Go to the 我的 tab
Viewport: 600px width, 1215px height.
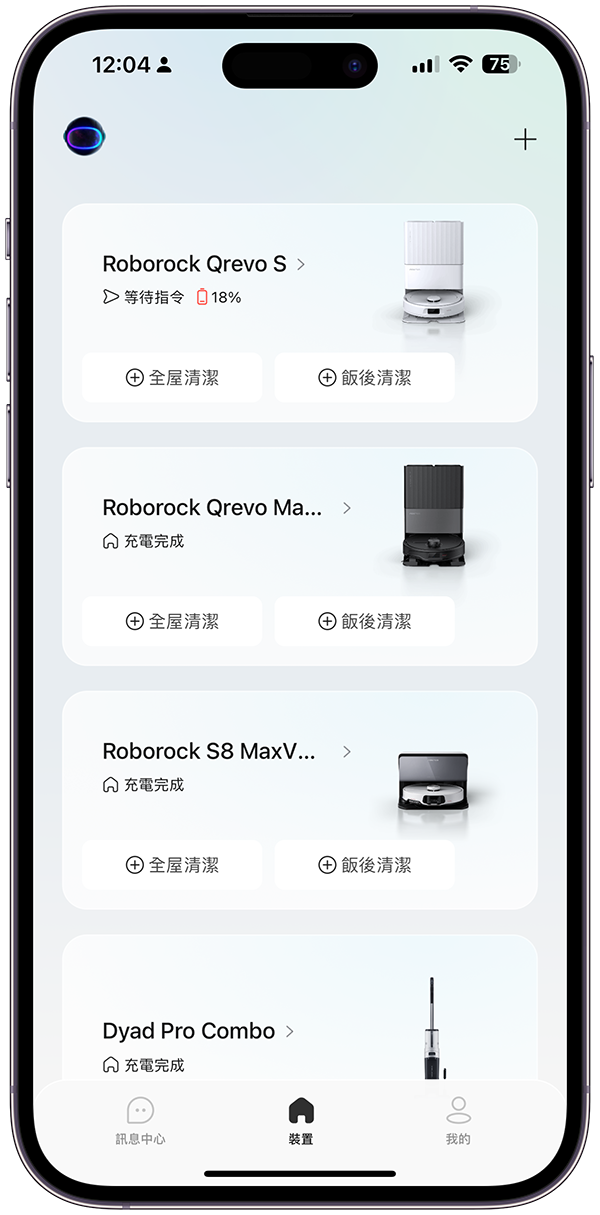pos(458,1120)
